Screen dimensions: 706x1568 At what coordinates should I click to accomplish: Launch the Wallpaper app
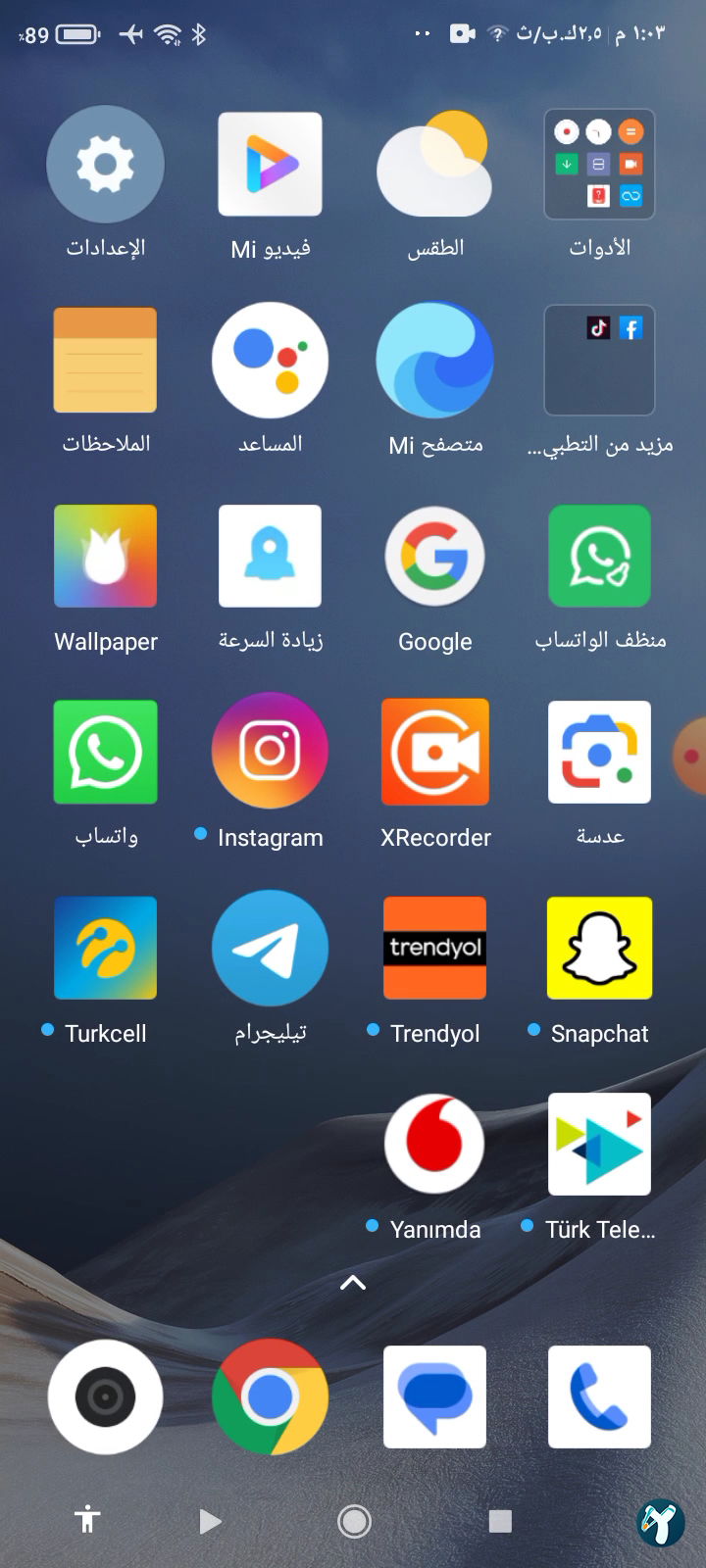click(105, 556)
